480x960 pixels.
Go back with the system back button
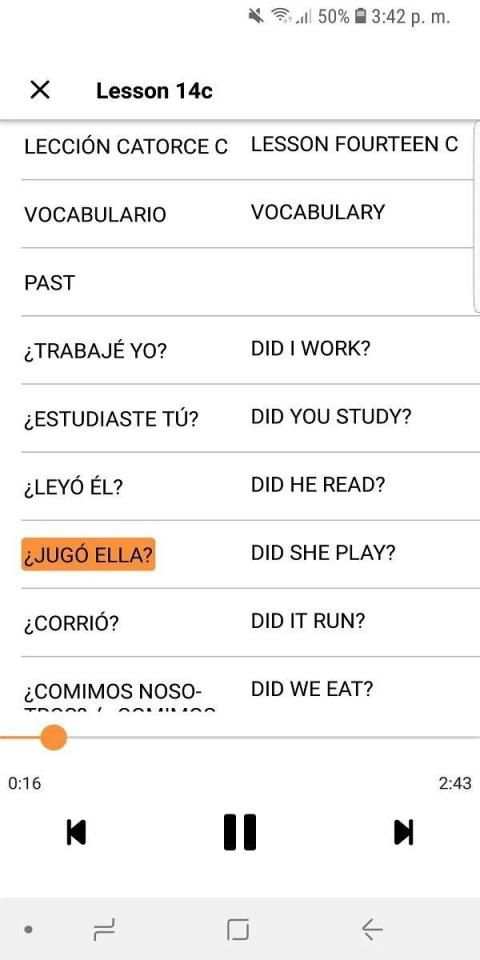372,929
